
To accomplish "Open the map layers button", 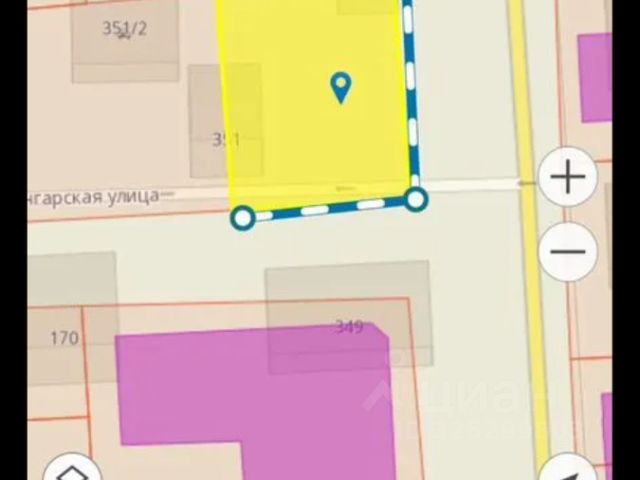I will (x=72, y=471).
